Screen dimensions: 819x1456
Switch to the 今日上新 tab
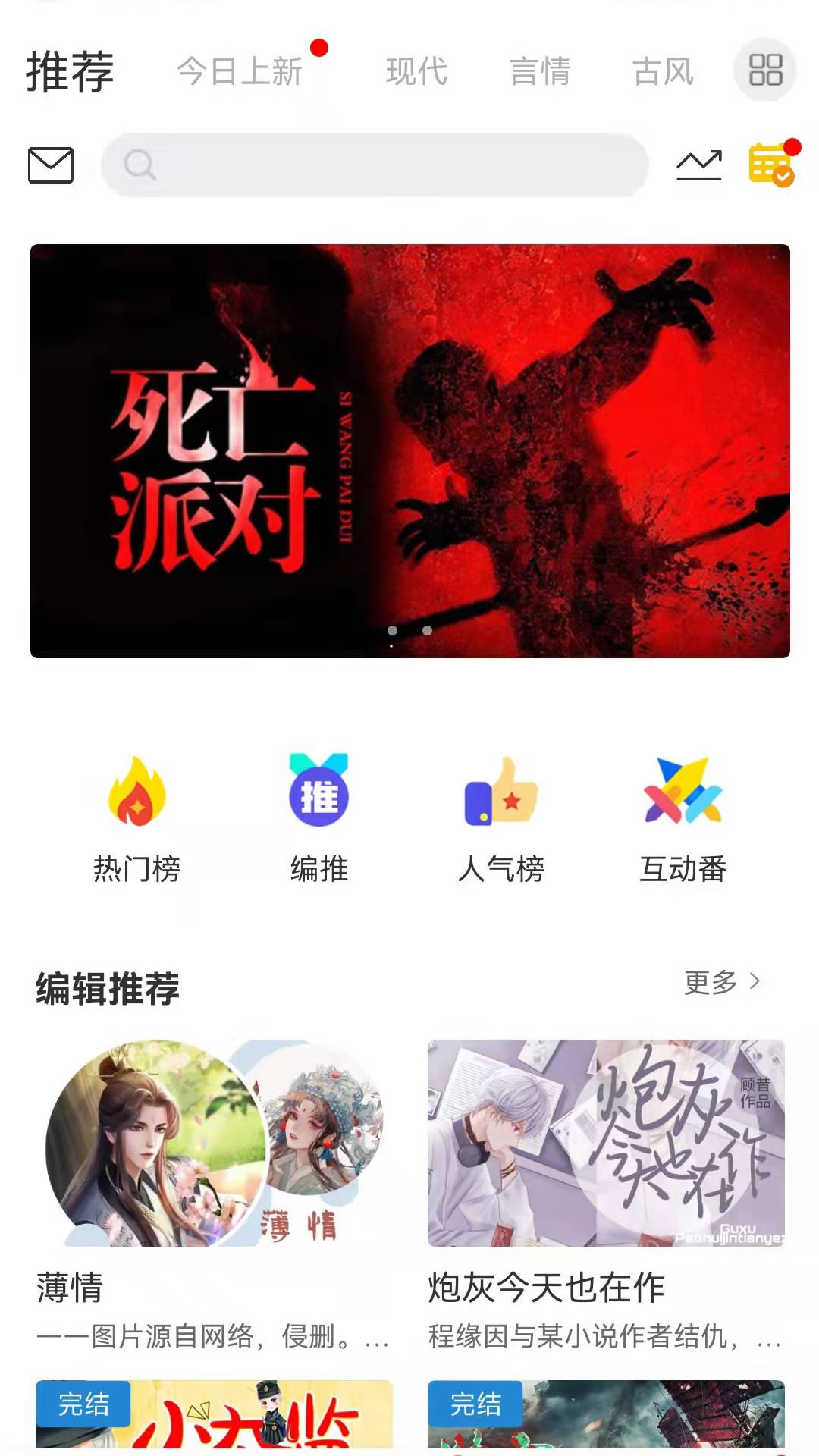[240, 72]
